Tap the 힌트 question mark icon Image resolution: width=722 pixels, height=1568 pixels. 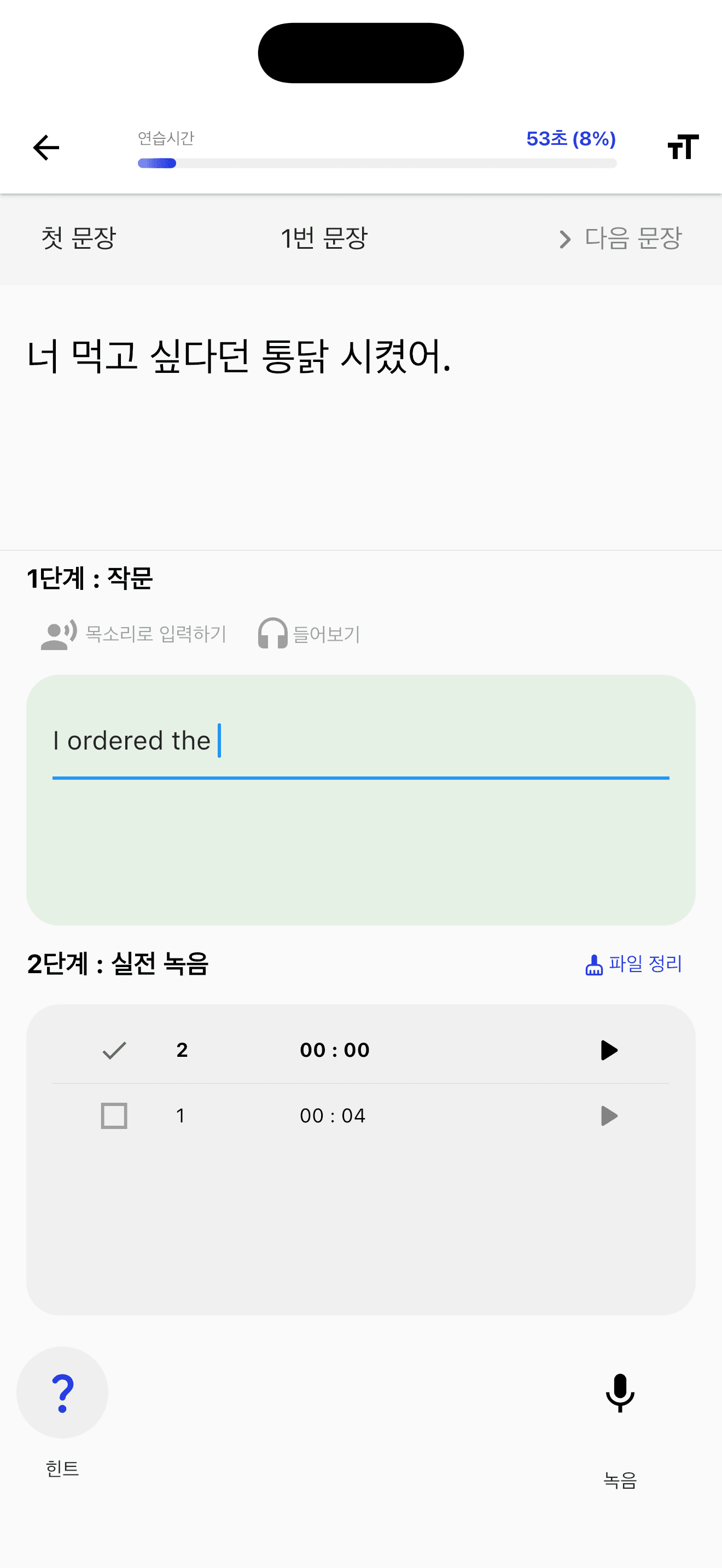[61, 1392]
